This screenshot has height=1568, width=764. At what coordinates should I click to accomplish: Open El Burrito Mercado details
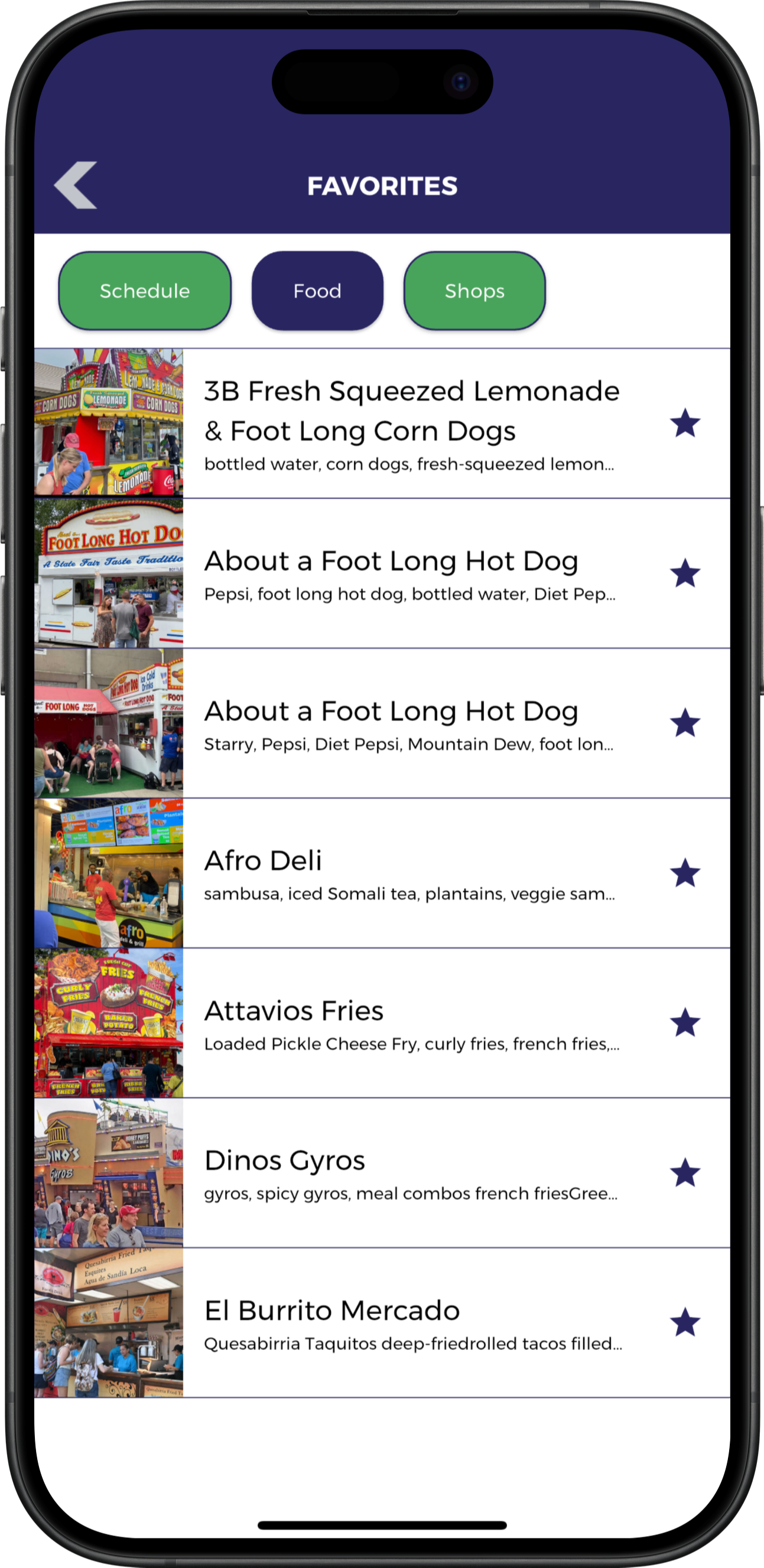click(x=382, y=1323)
